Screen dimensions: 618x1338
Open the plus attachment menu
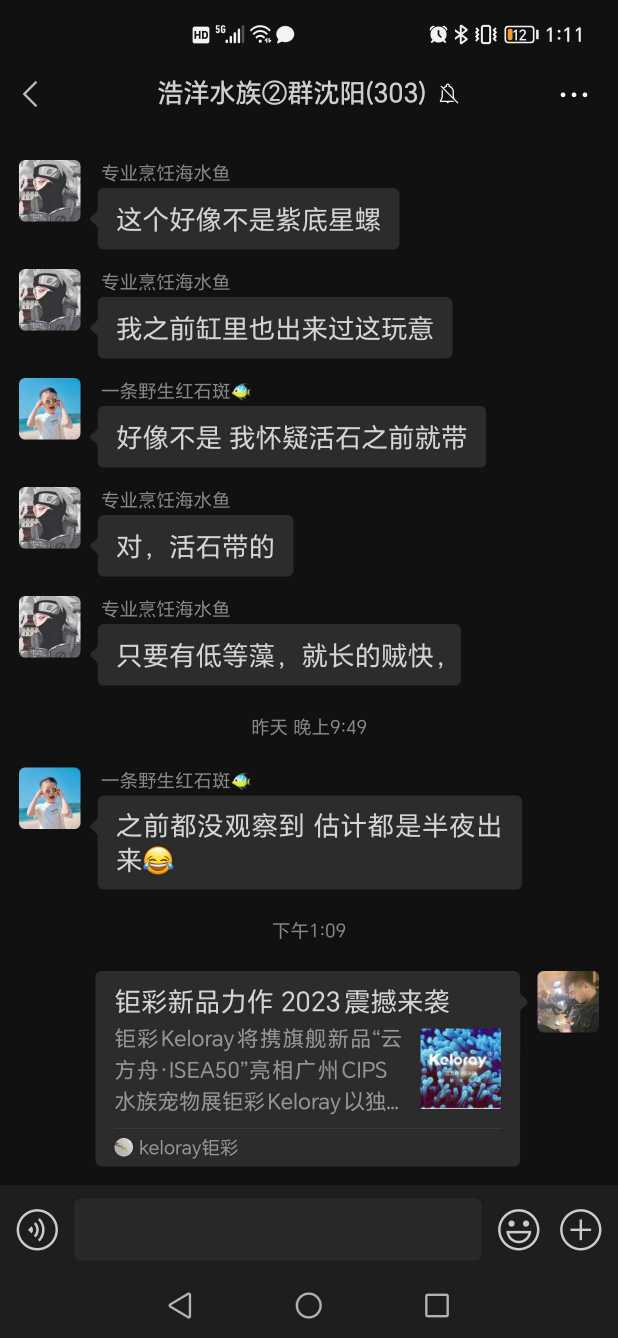coord(580,1229)
